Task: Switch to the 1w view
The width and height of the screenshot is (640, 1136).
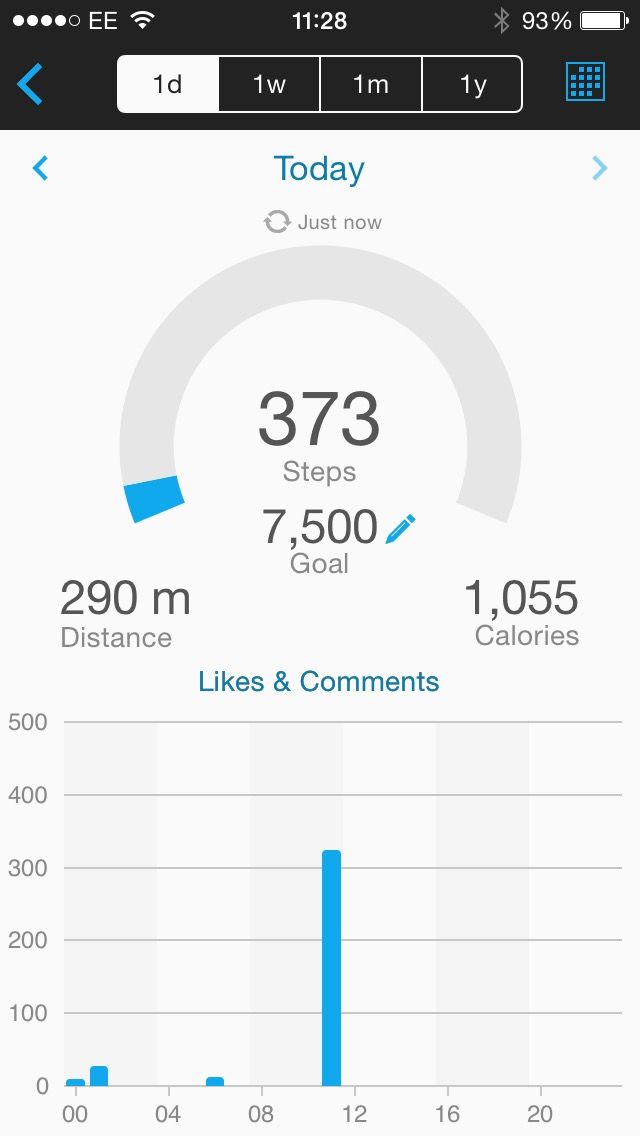Action: point(269,84)
